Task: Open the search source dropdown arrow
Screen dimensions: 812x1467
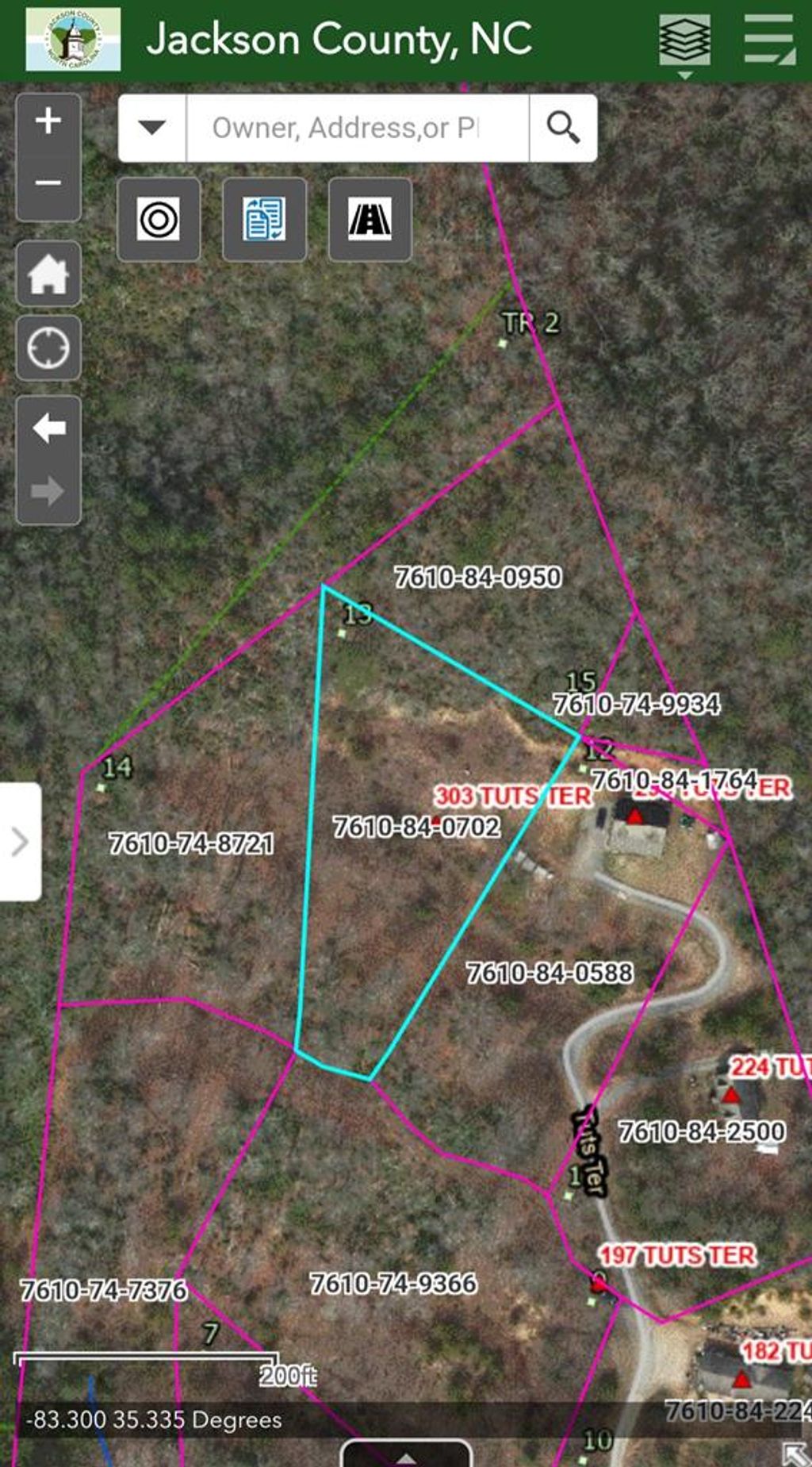Action: click(152, 128)
